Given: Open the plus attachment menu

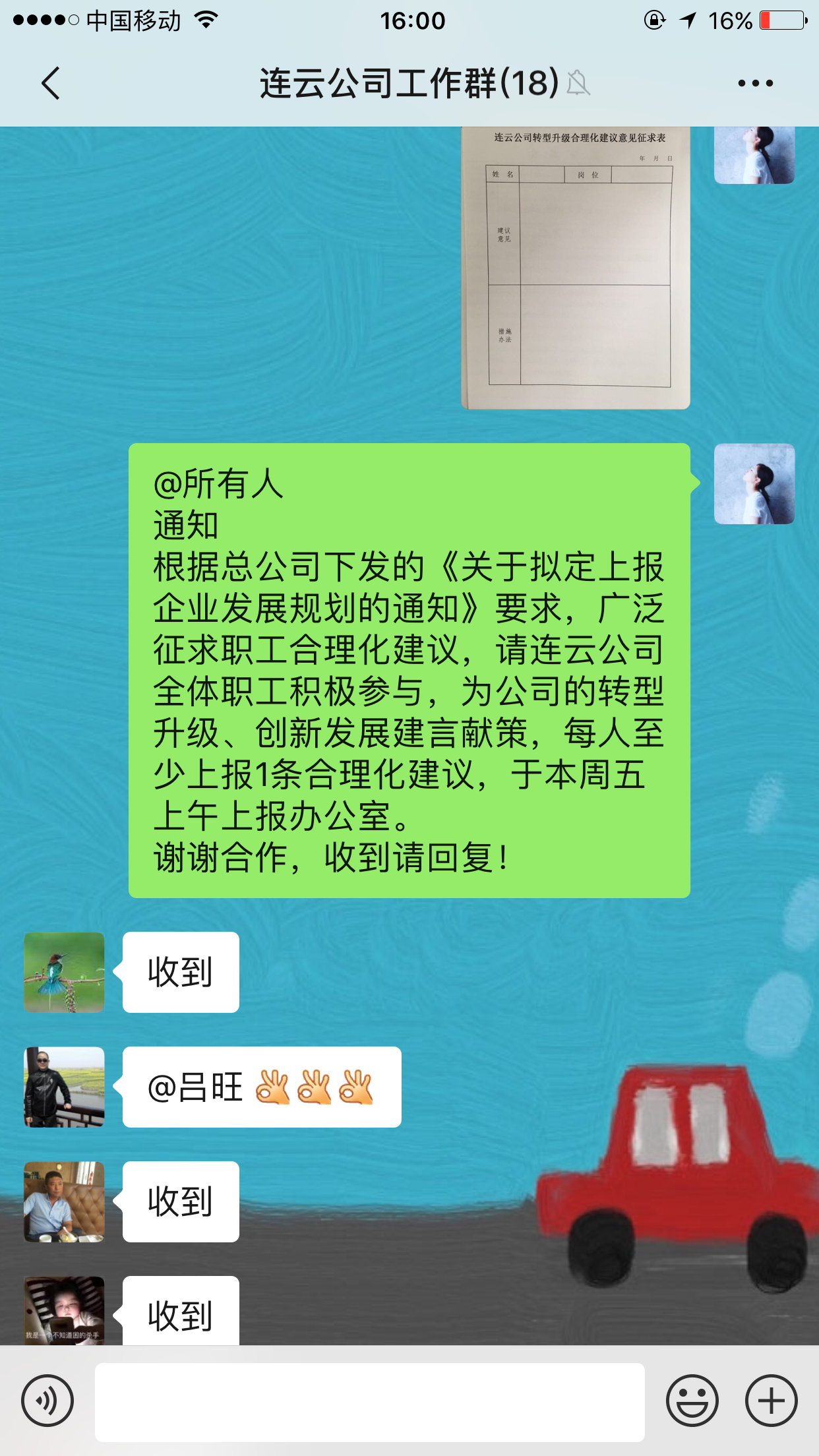Looking at the screenshot, I should point(771,1401).
